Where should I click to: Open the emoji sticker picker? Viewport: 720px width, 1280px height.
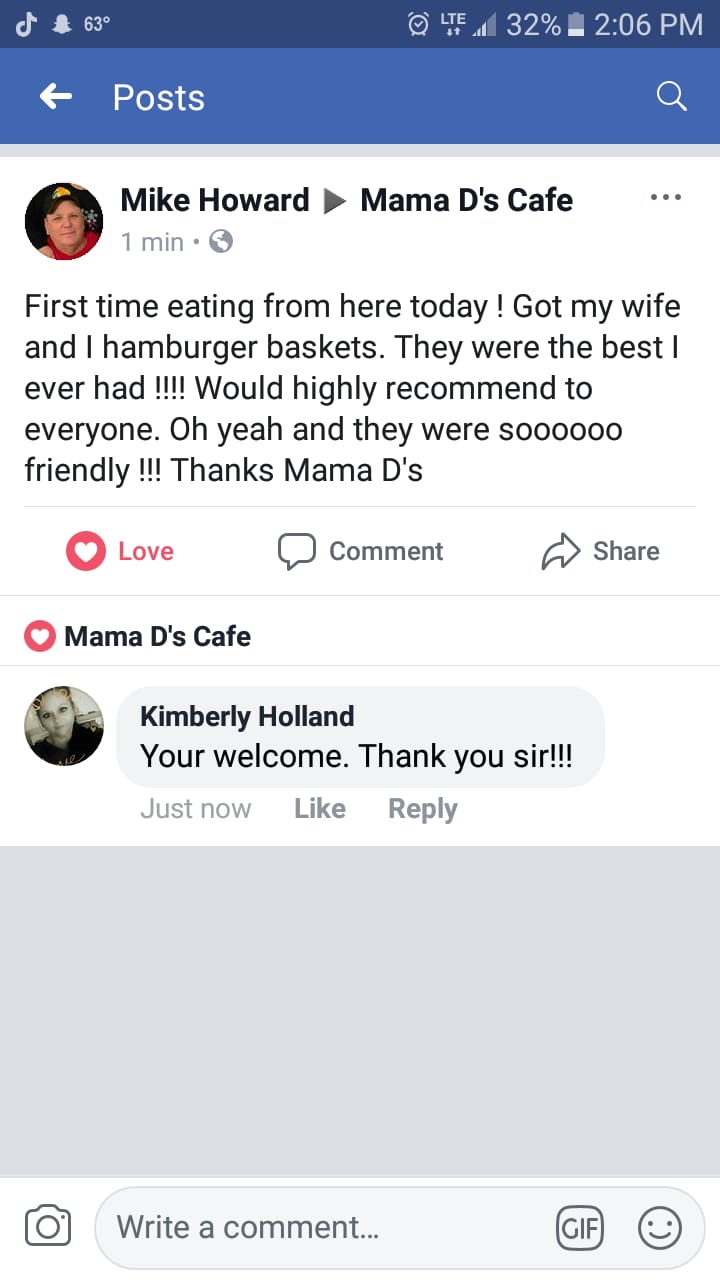tap(660, 1227)
